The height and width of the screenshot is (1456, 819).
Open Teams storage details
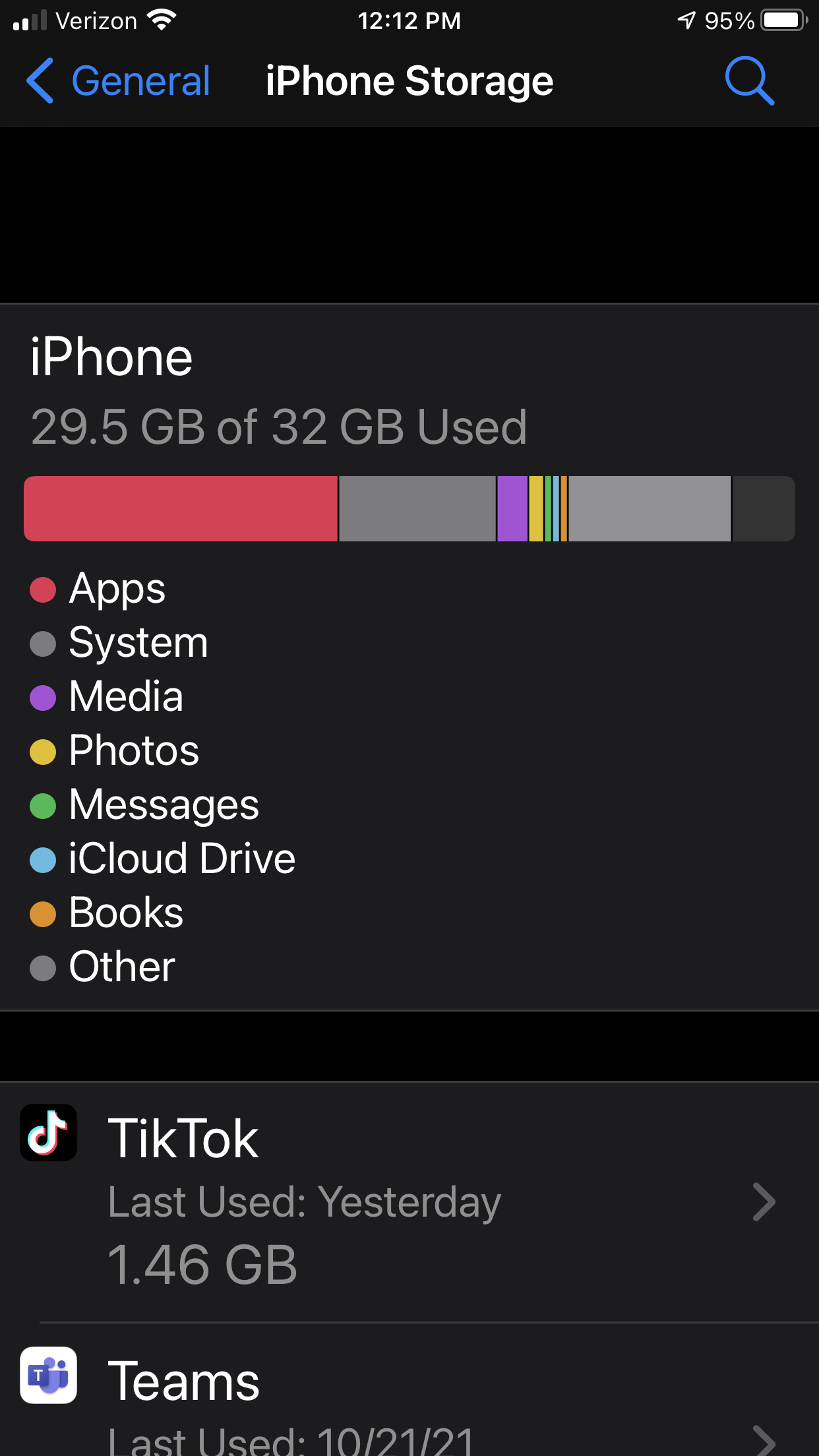(409, 1389)
